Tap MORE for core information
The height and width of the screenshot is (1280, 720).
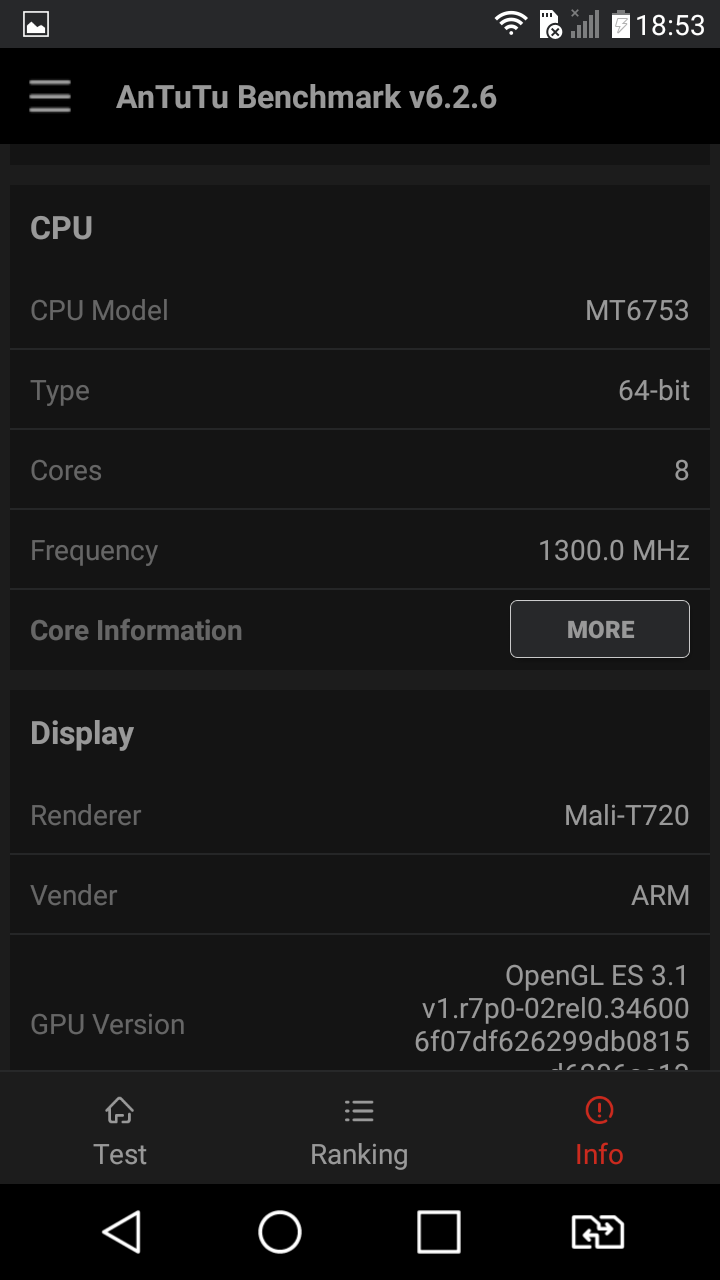600,629
